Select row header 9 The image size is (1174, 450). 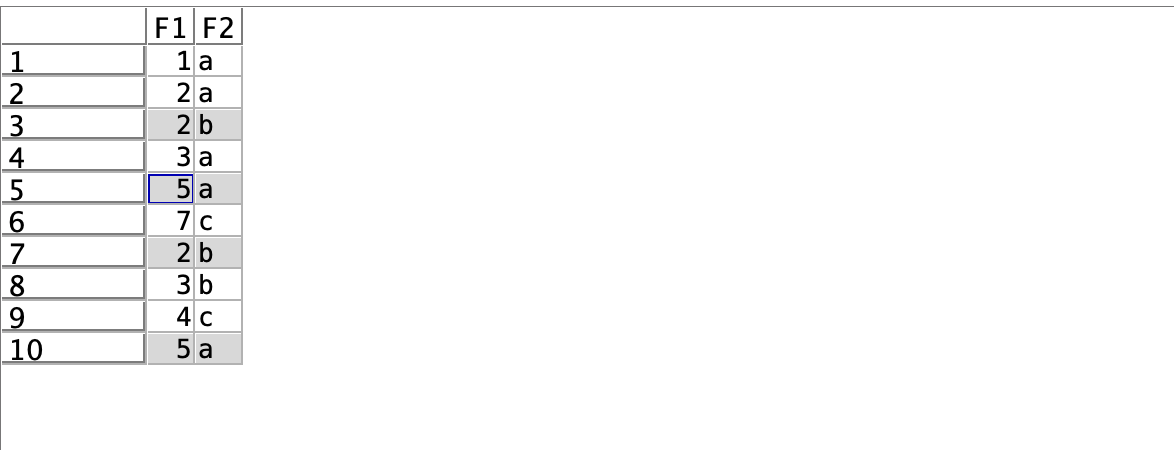tap(73, 317)
